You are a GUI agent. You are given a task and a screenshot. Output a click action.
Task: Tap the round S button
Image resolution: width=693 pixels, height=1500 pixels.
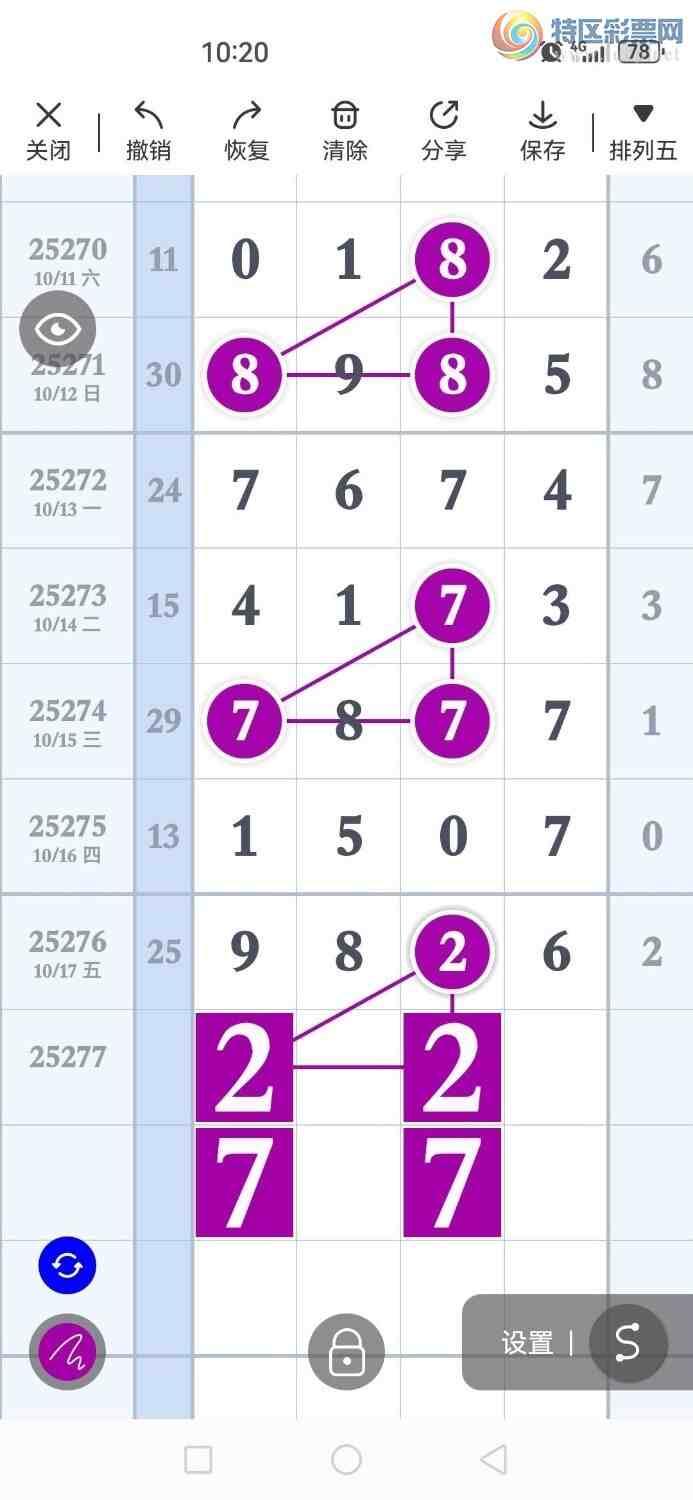[628, 1343]
